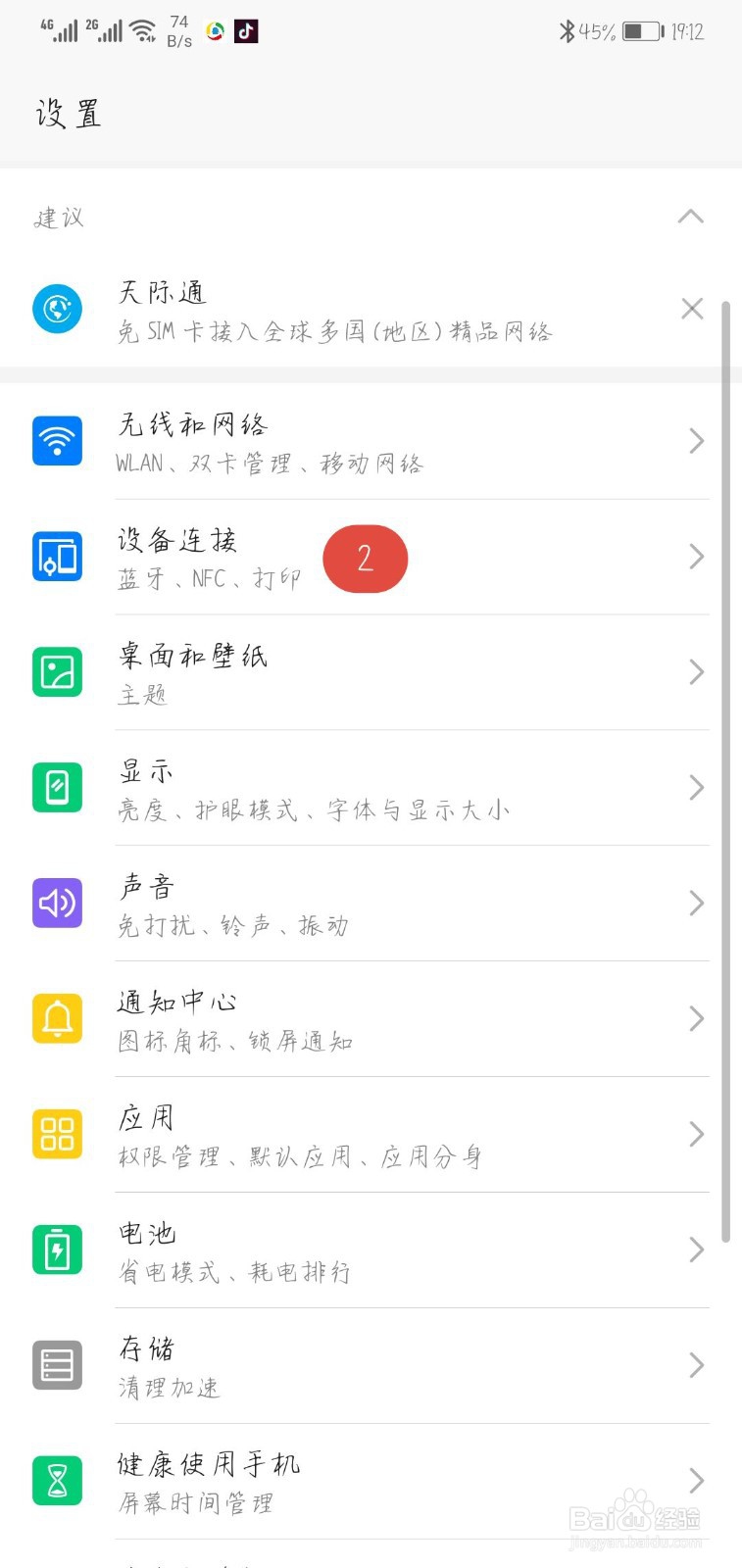Click the 电池 battery icon
742x1568 pixels.
(57, 1249)
